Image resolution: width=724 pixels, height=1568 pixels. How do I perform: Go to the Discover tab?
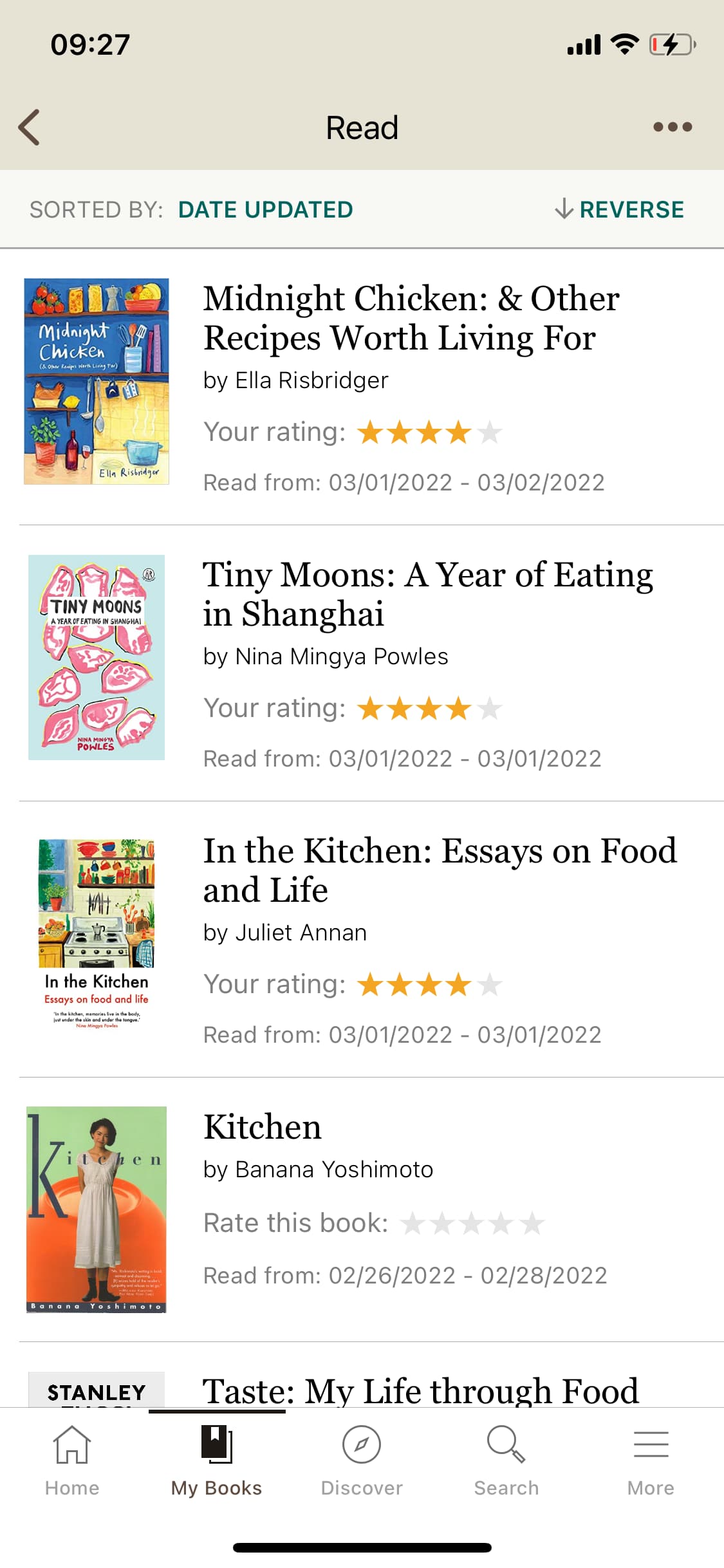point(362,1461)
